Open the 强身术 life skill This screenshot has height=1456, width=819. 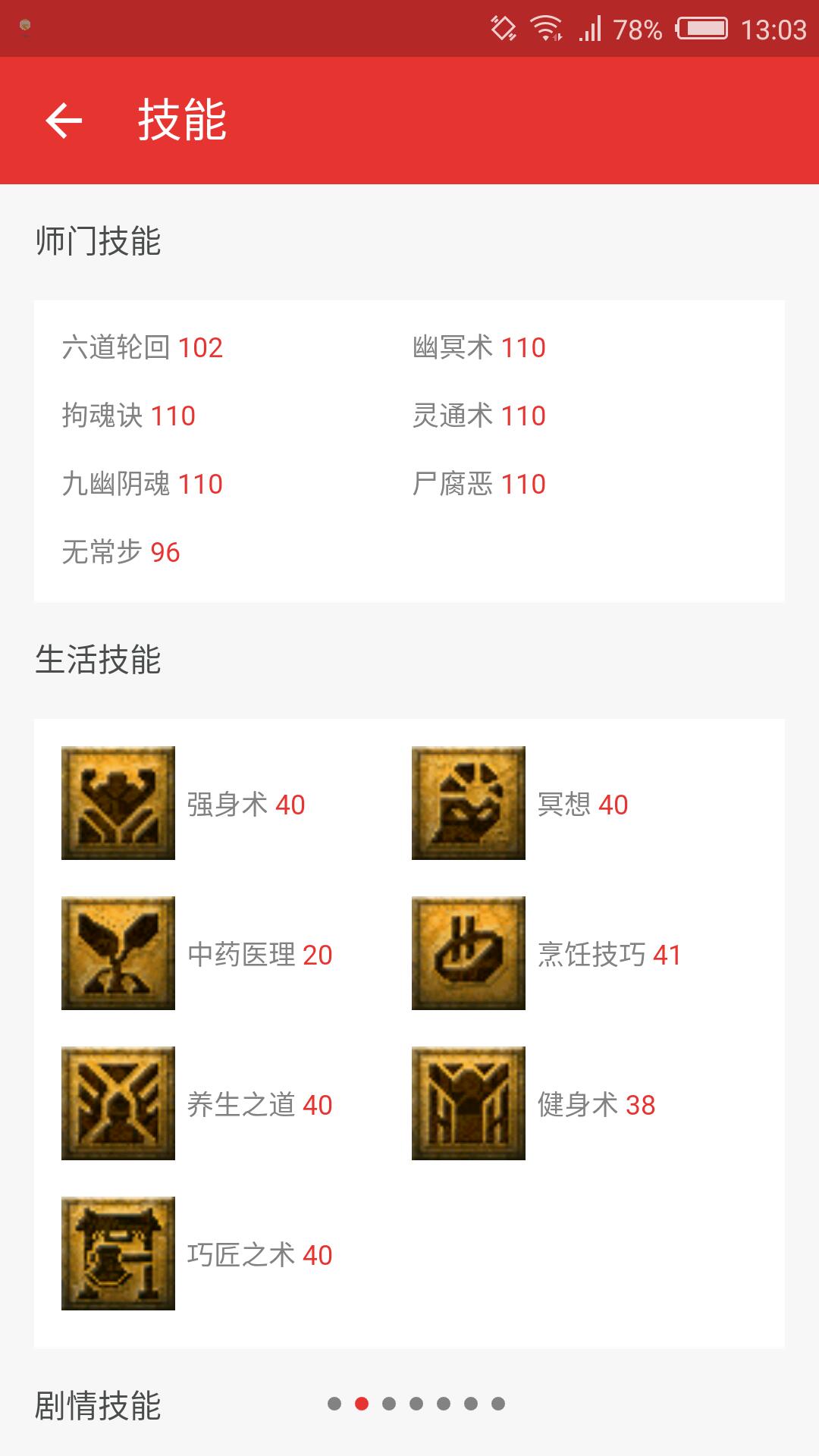click(118, 803)
